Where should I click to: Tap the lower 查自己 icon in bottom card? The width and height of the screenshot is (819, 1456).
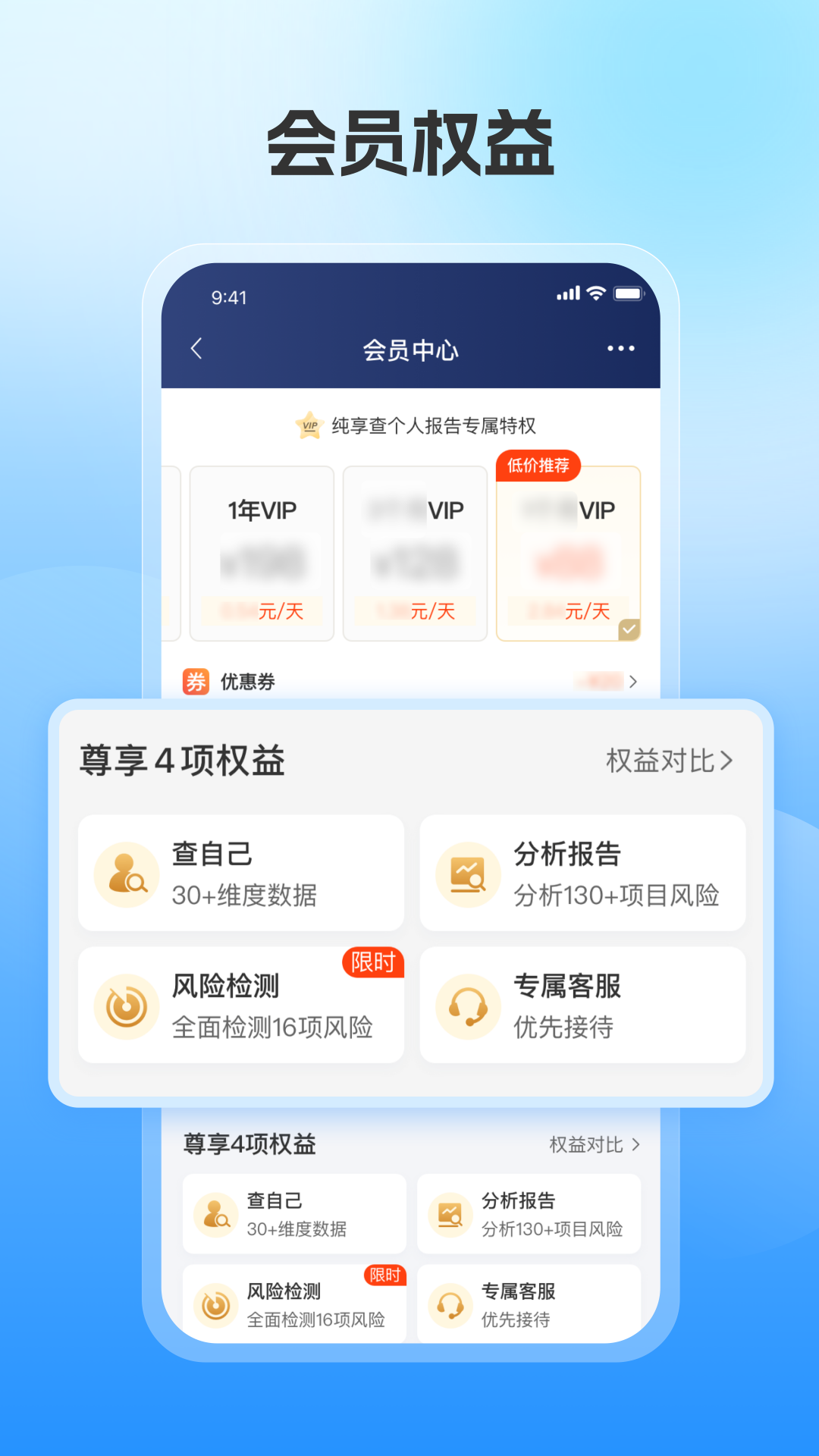pos(217,1212)
